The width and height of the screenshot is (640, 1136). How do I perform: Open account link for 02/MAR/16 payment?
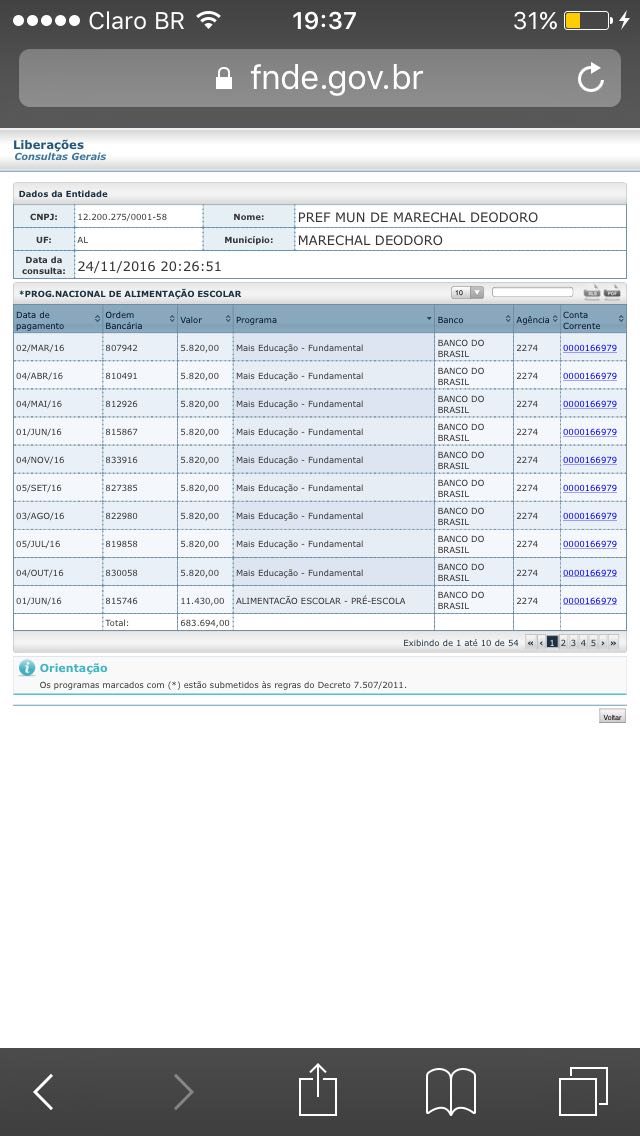589,348
